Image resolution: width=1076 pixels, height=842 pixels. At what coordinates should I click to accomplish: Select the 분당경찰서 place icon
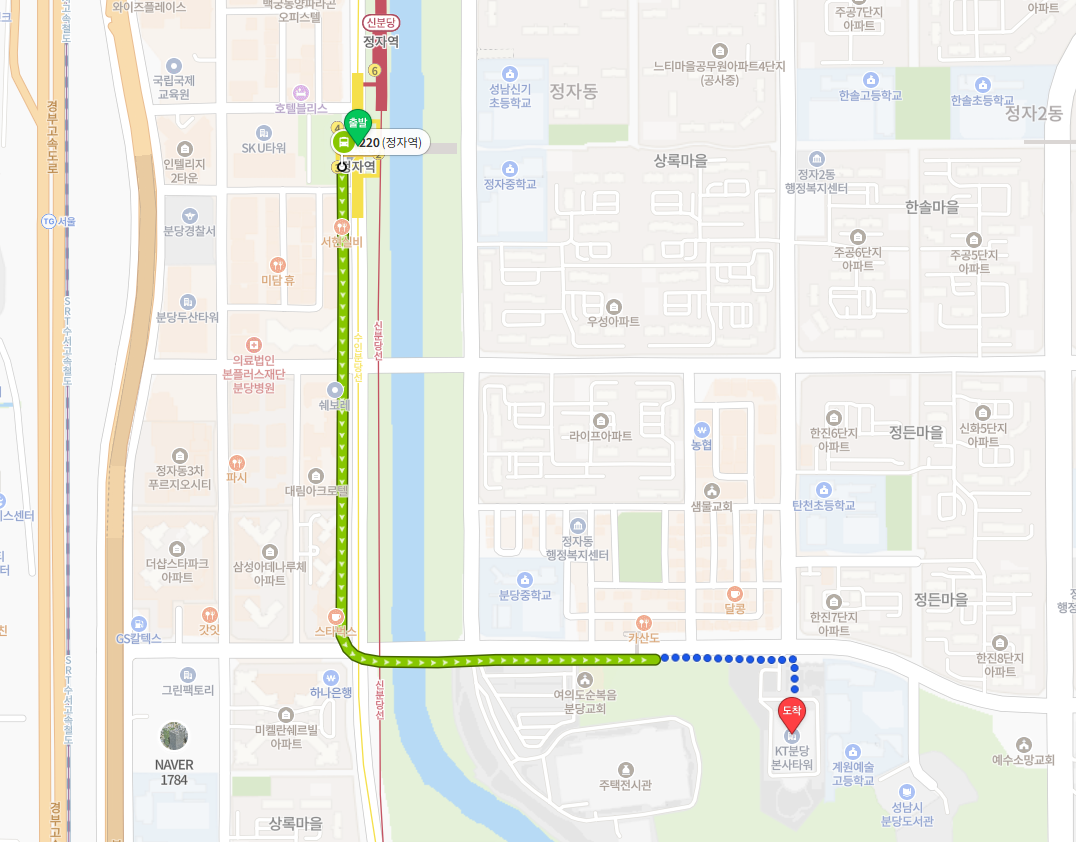[x=189, y=215]
